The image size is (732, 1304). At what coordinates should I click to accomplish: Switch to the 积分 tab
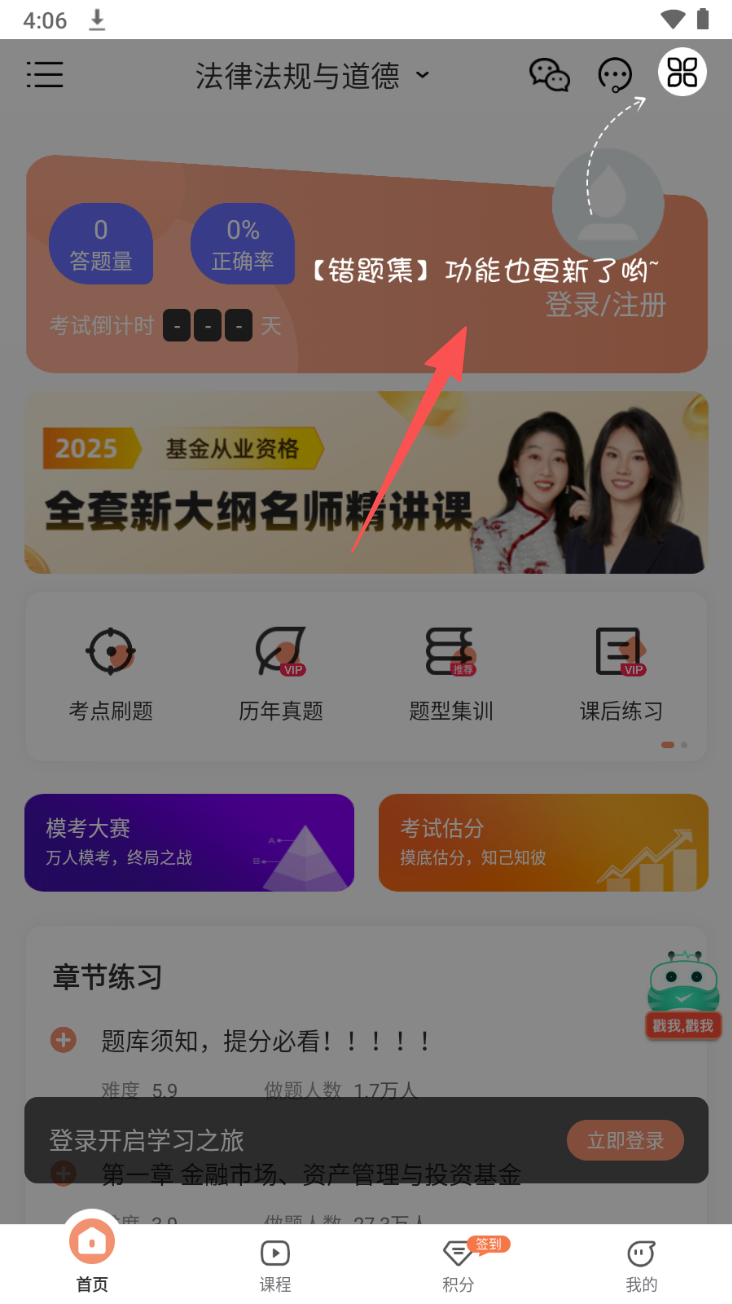pyautogui.click(x=458, y=1264)
